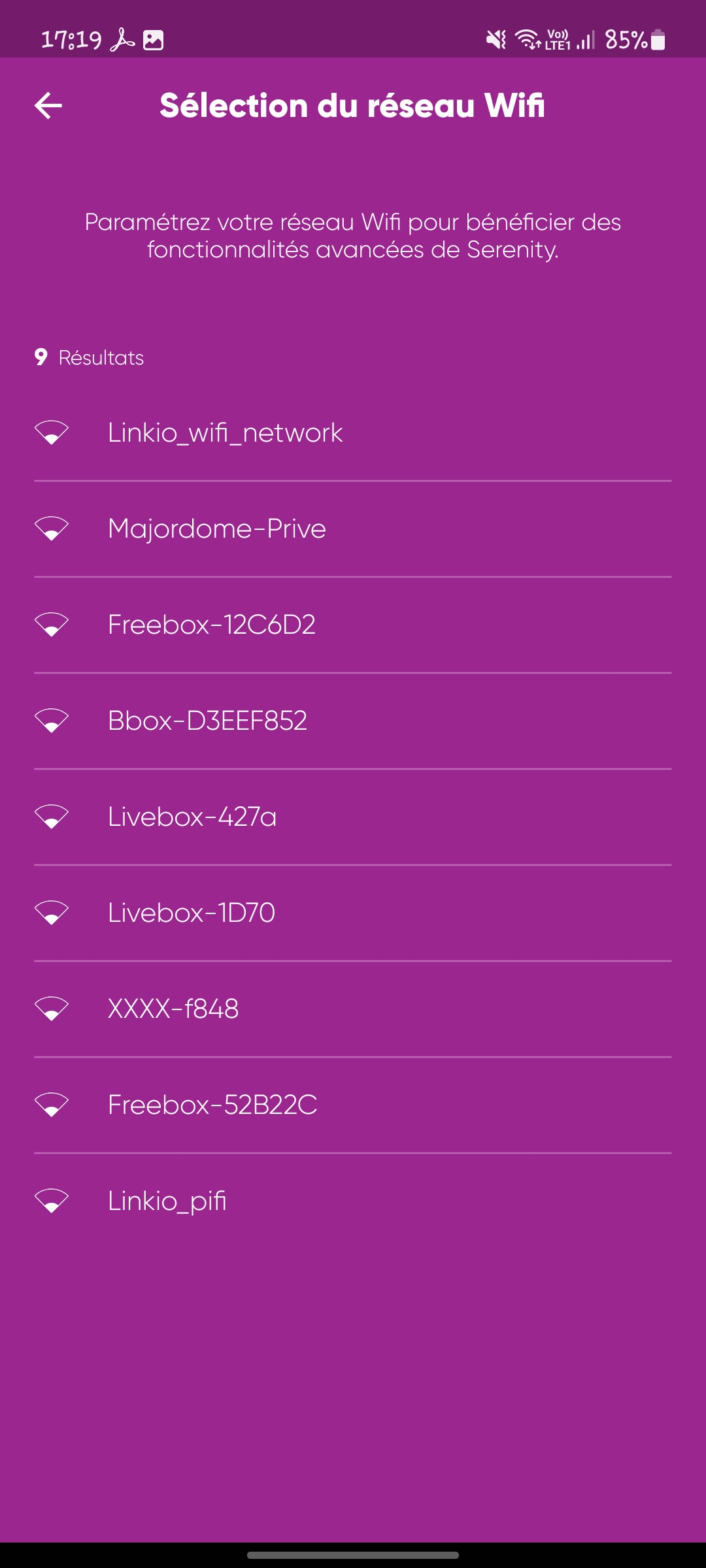Tap the clock showing 17:19
This screenshot has height=1568, width=706.
tap(72, 39)
